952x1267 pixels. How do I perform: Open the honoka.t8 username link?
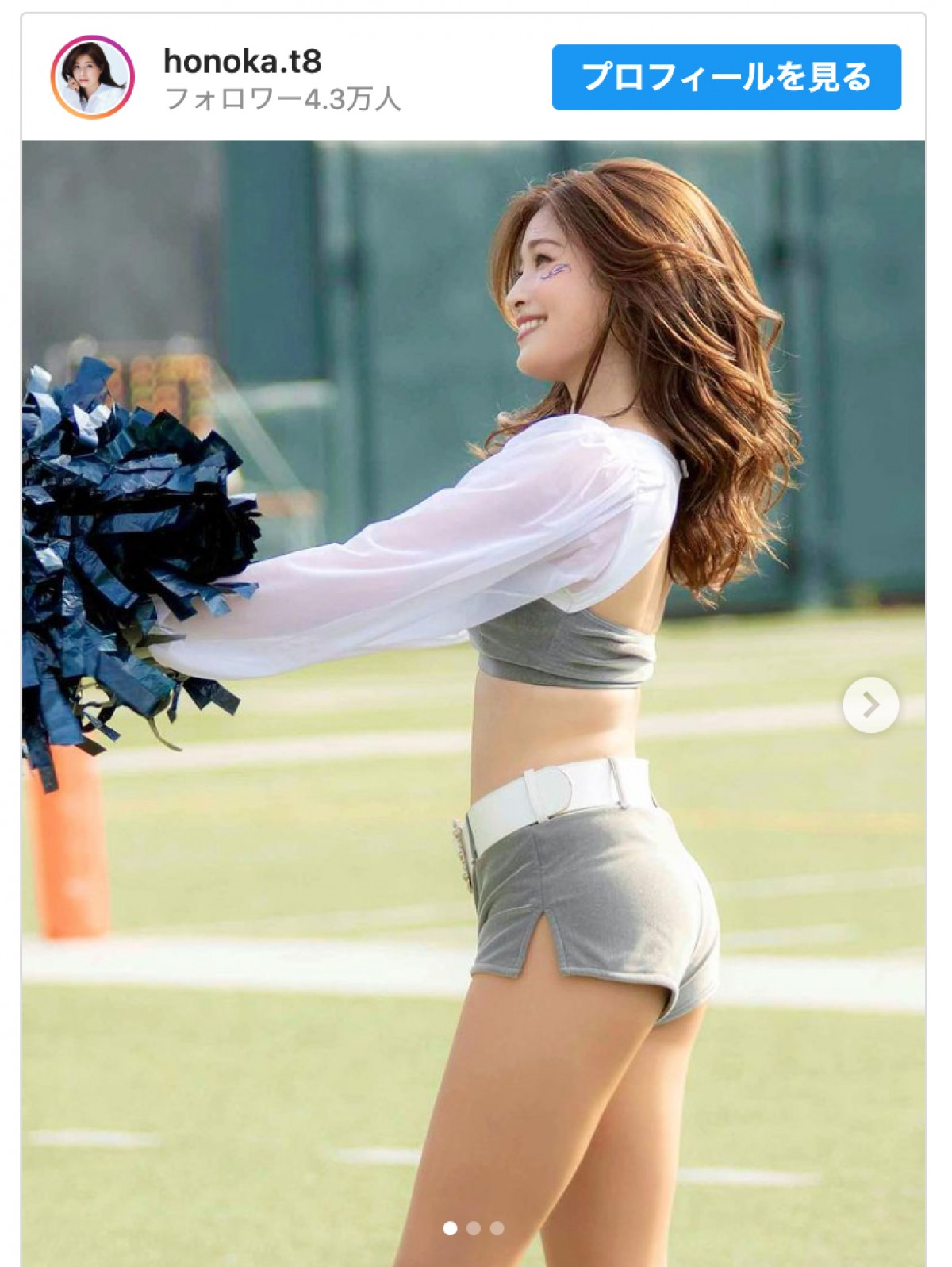point(242,61)
